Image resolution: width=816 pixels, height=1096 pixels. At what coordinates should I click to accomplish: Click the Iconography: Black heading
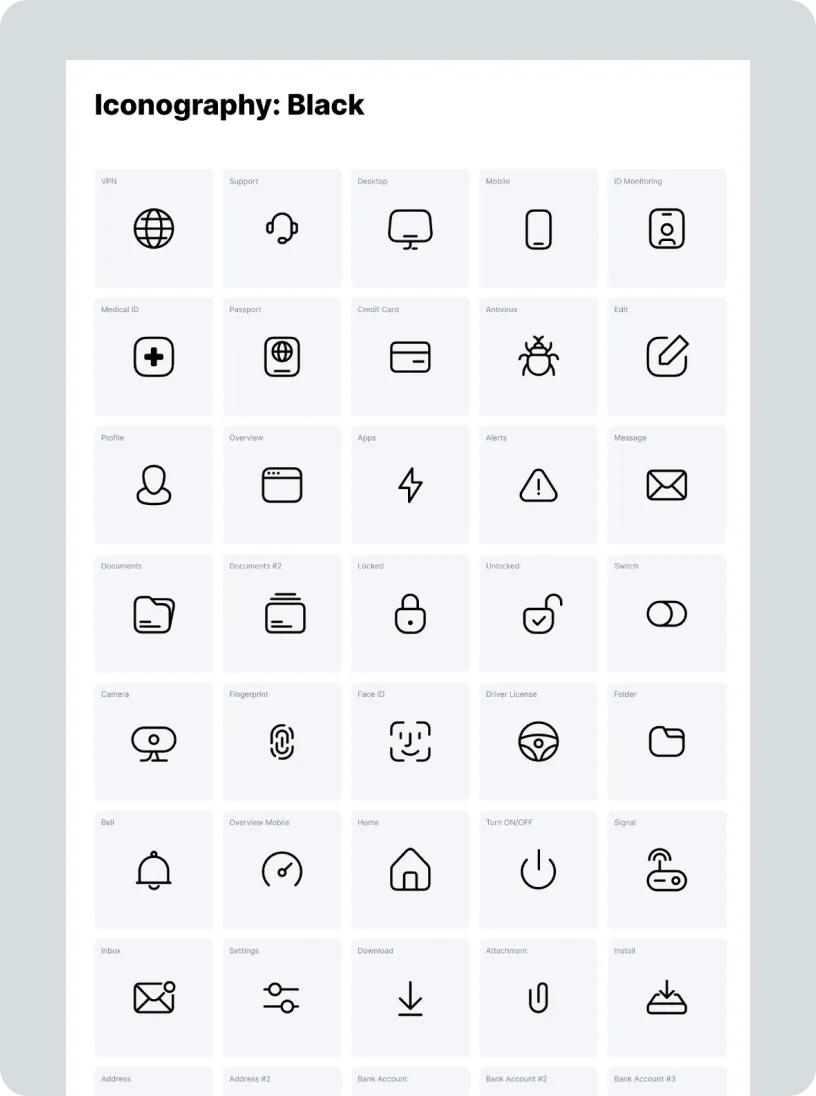[229, 105]
